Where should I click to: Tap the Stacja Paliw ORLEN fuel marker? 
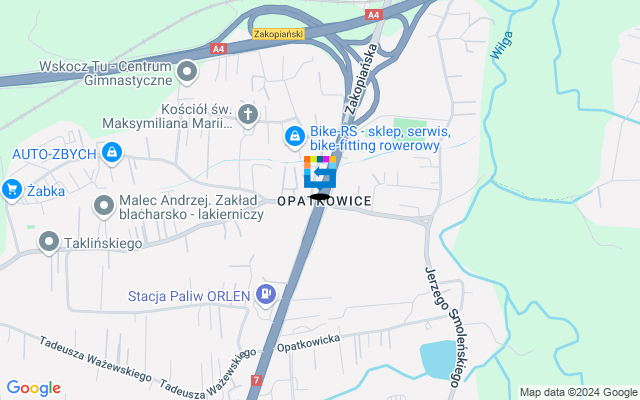pos(266,294)
